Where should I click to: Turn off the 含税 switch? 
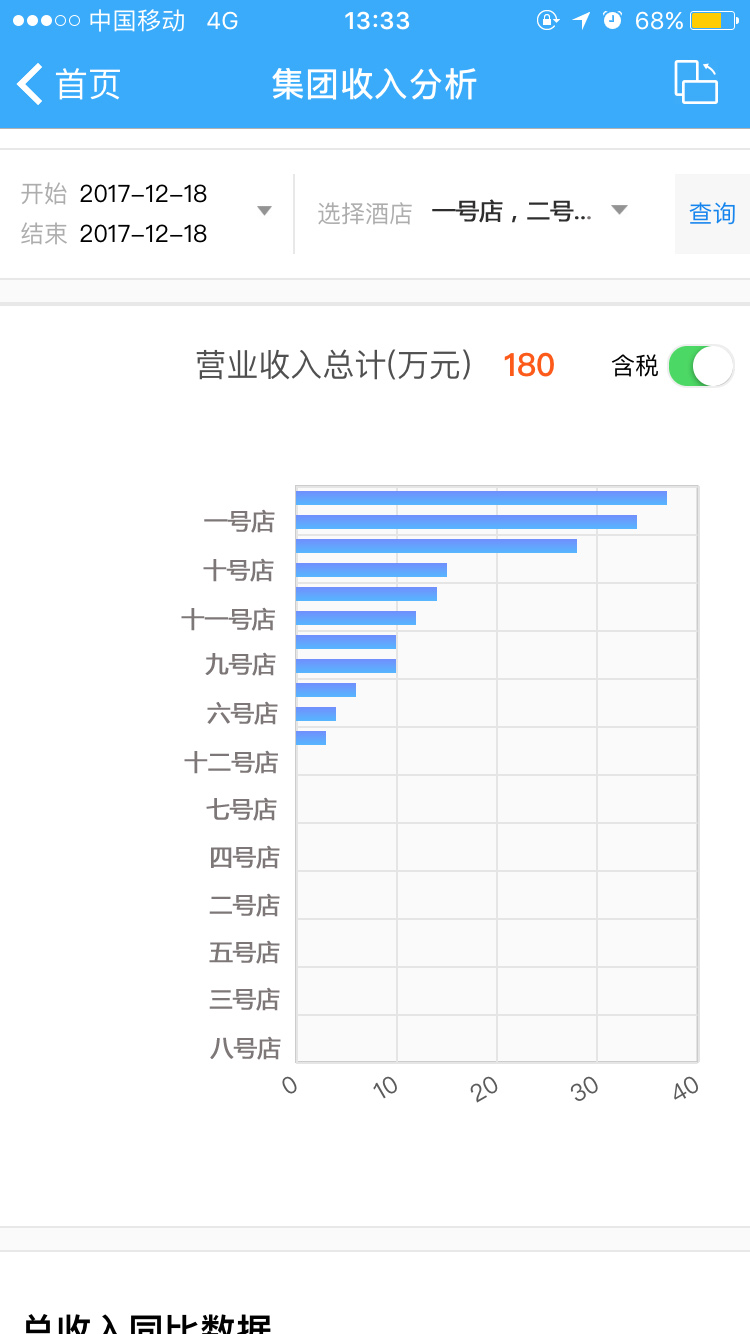point(700,366)
